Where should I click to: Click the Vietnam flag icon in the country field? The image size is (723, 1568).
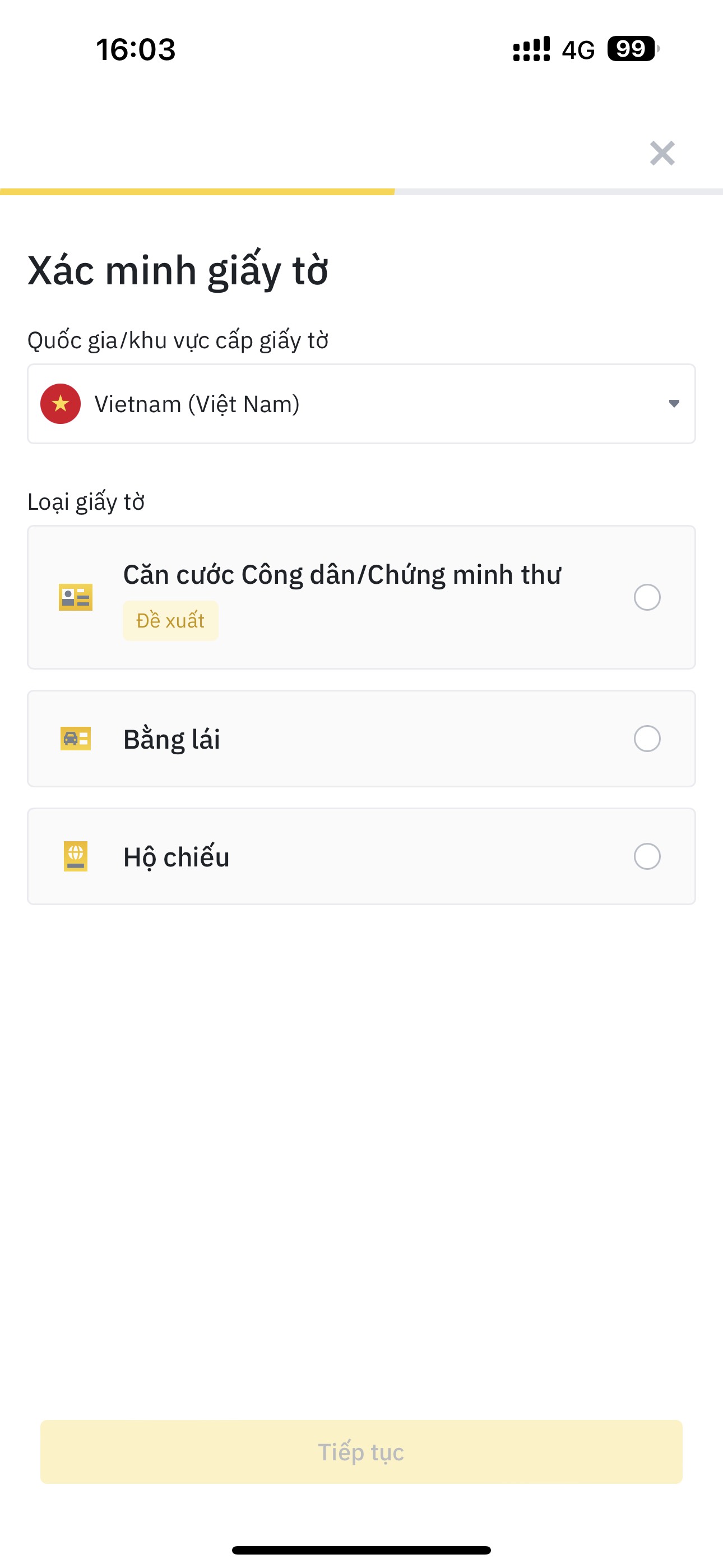click(x=61, y=404)
